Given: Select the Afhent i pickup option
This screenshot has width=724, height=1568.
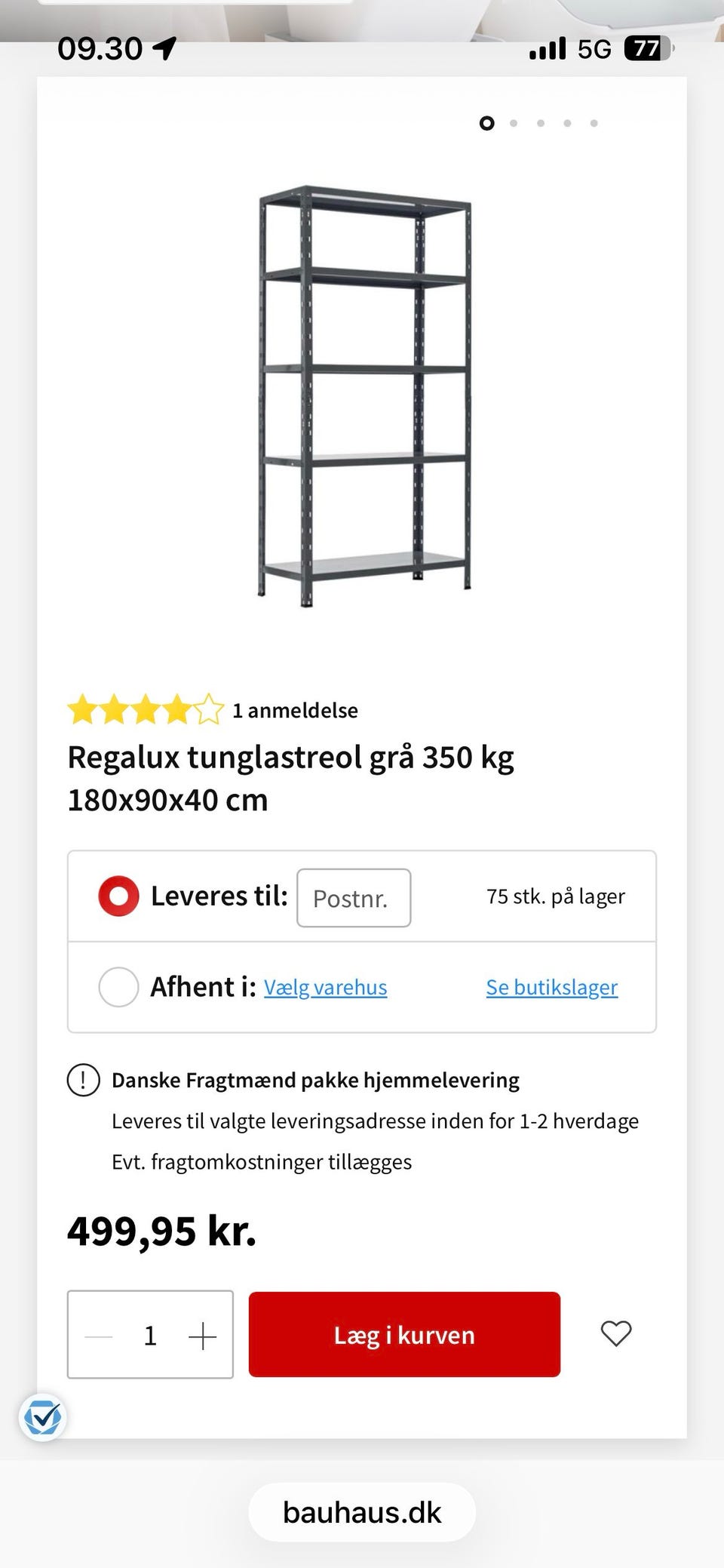Looking at the screenshot, I should [118, 986].
